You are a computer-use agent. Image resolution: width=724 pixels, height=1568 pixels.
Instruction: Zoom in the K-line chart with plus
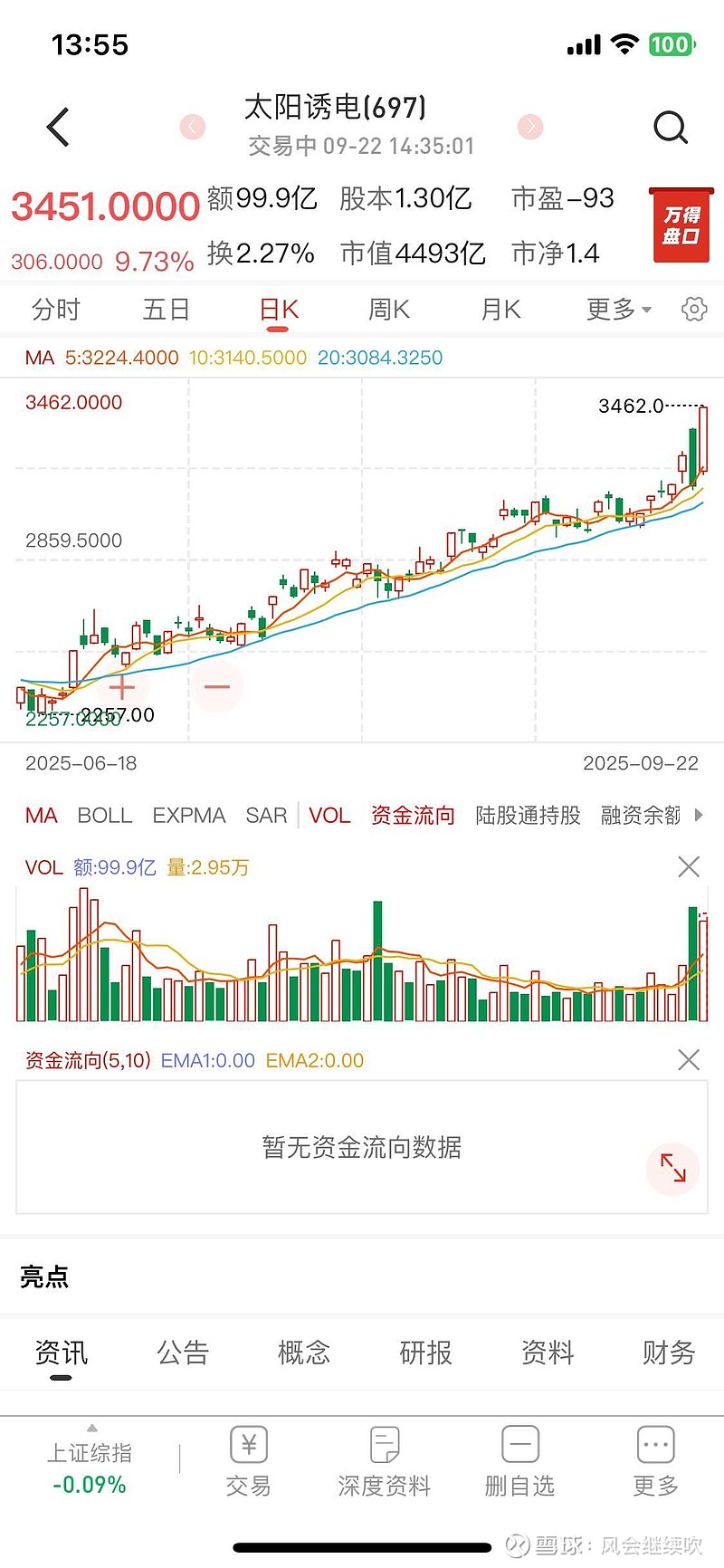click(x=121, y=687)
